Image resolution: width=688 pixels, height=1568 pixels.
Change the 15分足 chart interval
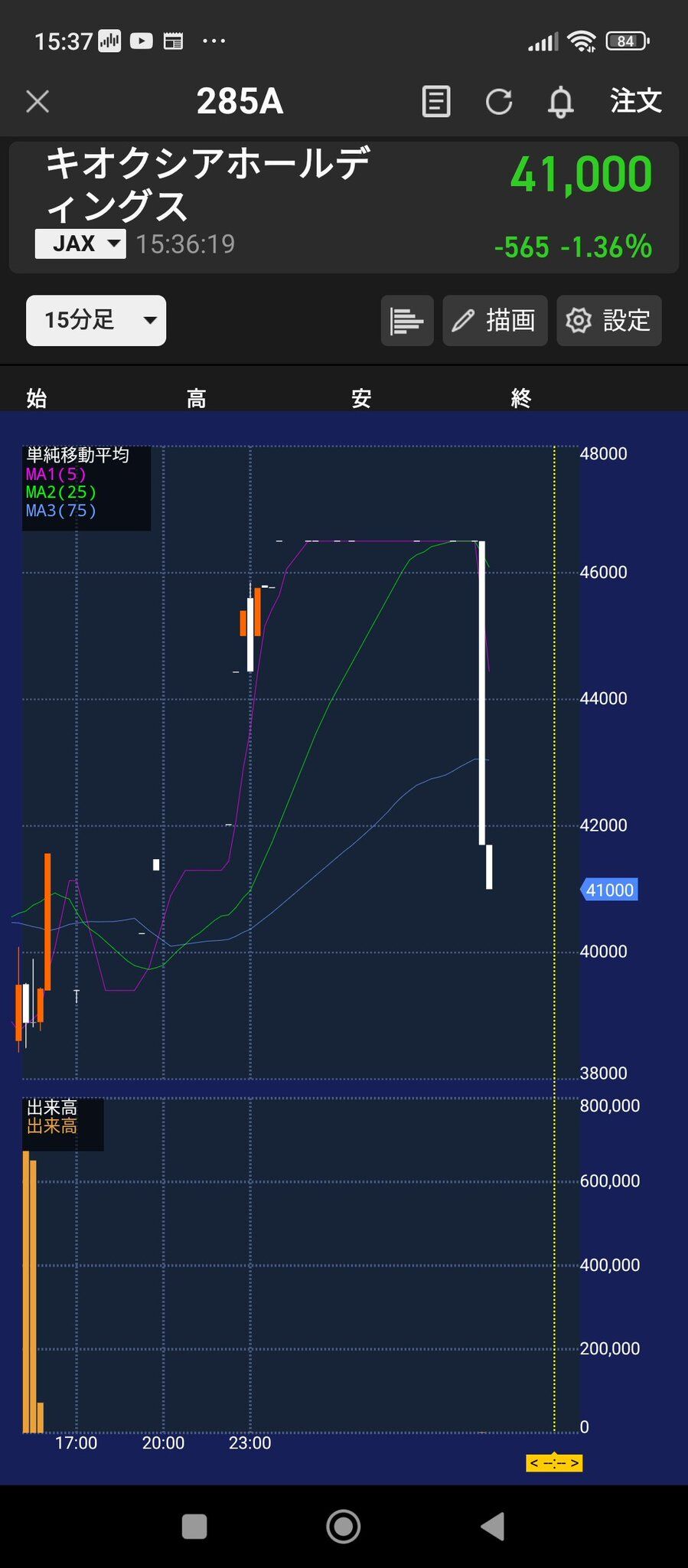tap(96, 320)
